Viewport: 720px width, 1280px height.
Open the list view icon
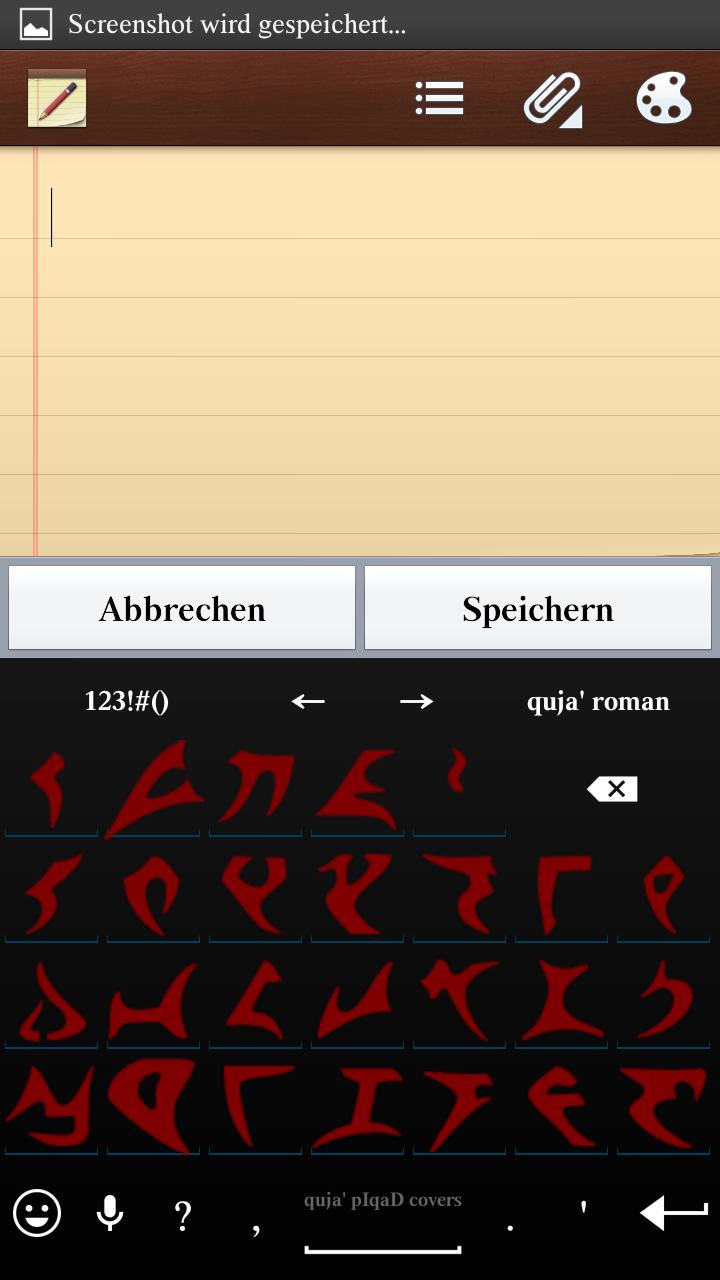coord(440,98)
